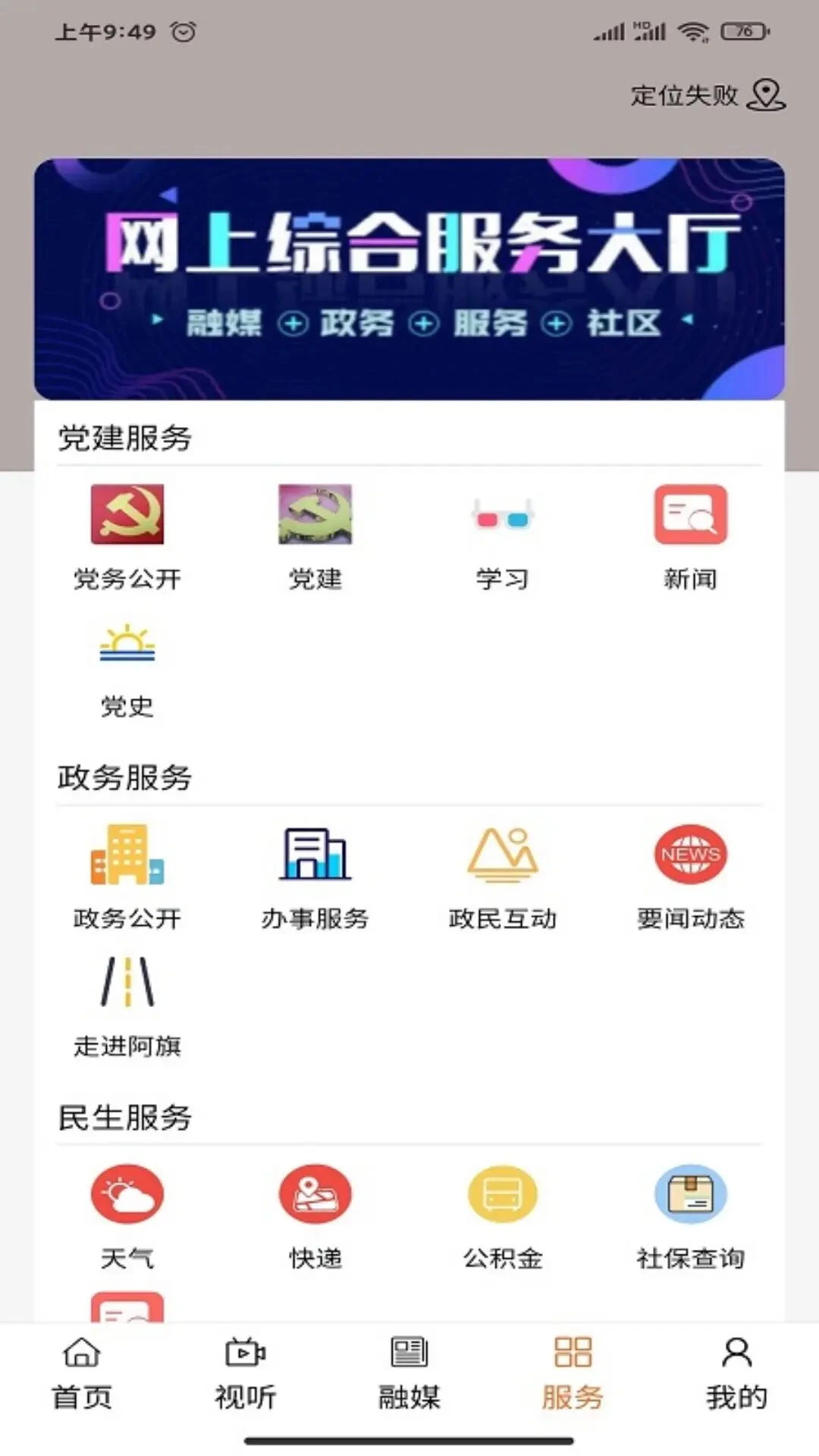
Task: Select 办事服务
Action: [x=315, y=877]
